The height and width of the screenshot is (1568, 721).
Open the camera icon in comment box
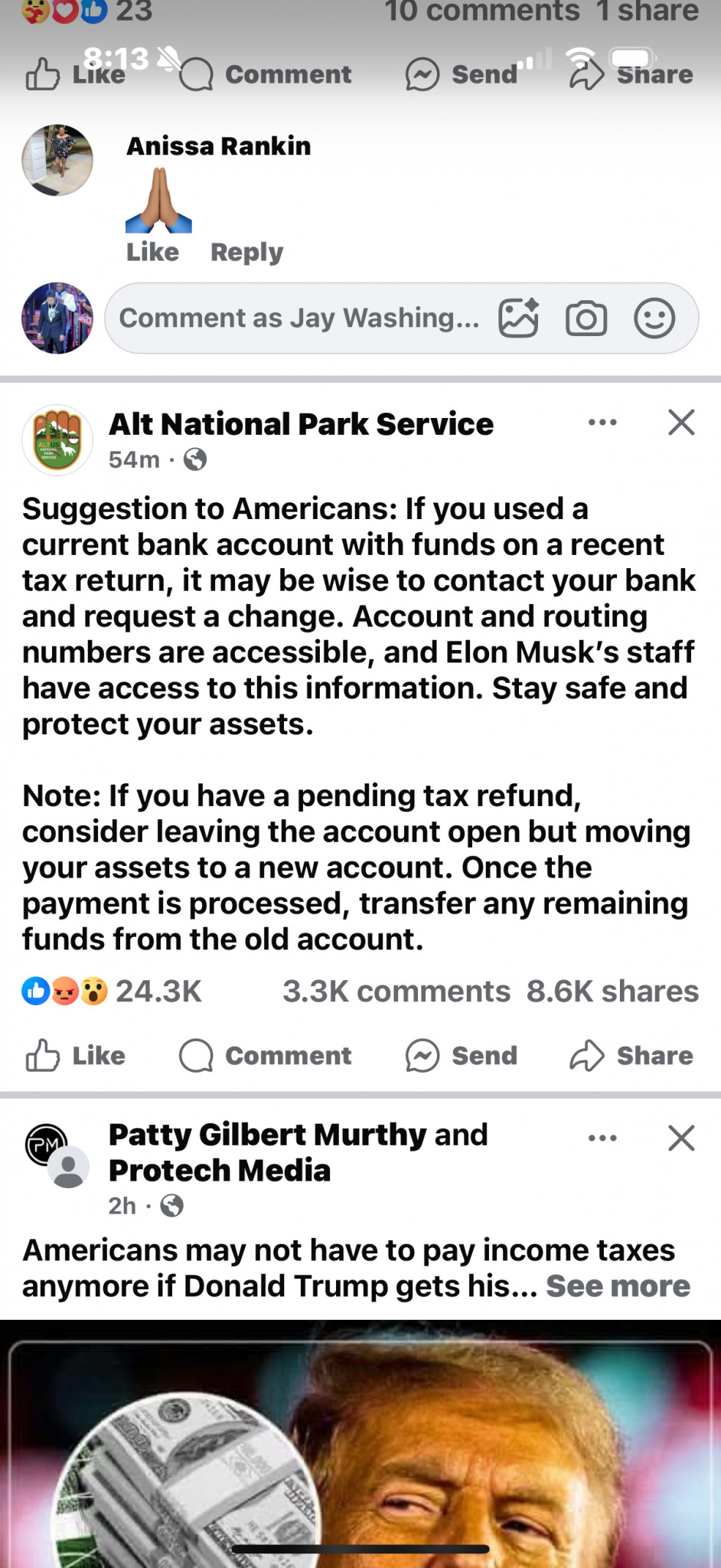[586, 318]
